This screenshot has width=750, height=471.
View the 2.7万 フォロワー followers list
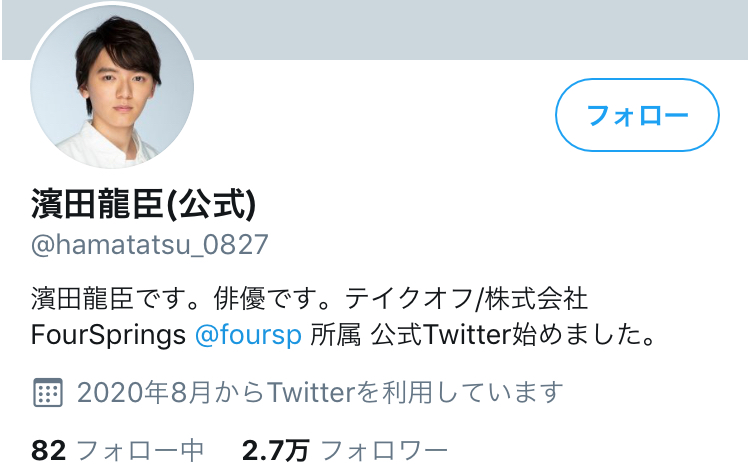pos(345,450)
